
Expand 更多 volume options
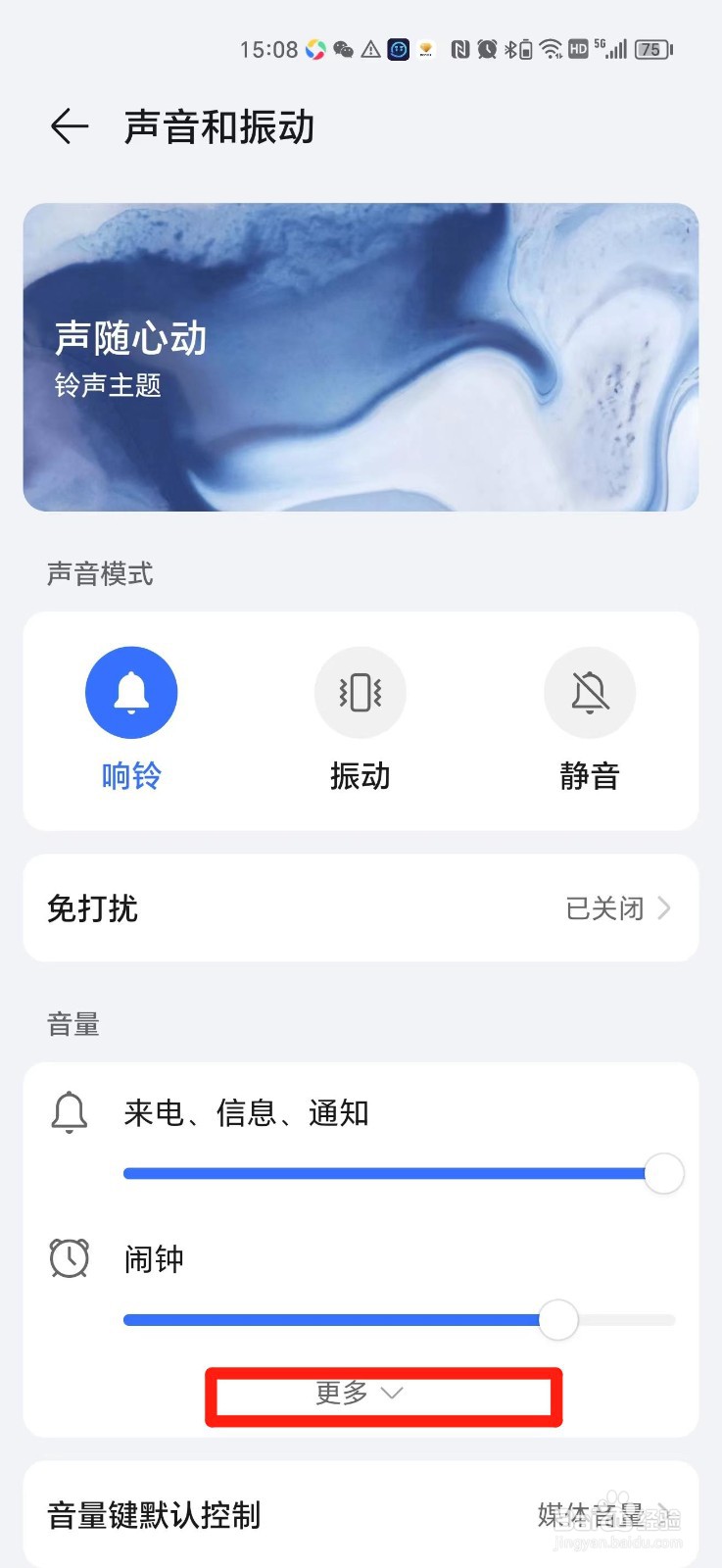360,1393
